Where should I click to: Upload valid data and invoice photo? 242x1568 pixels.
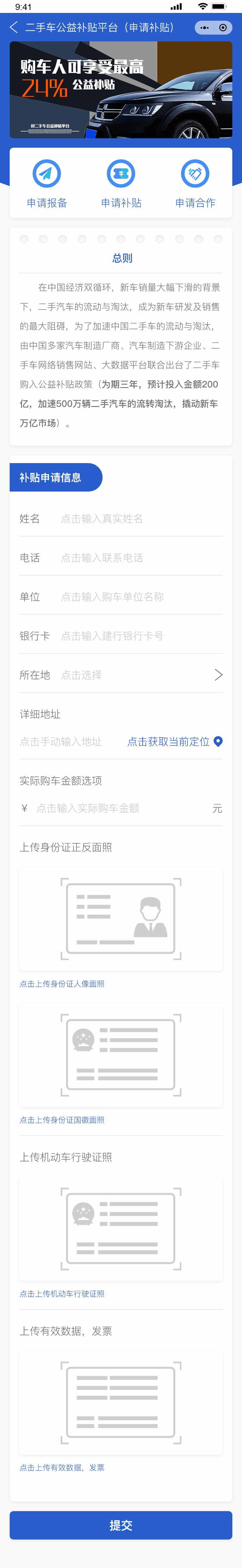121,1403
